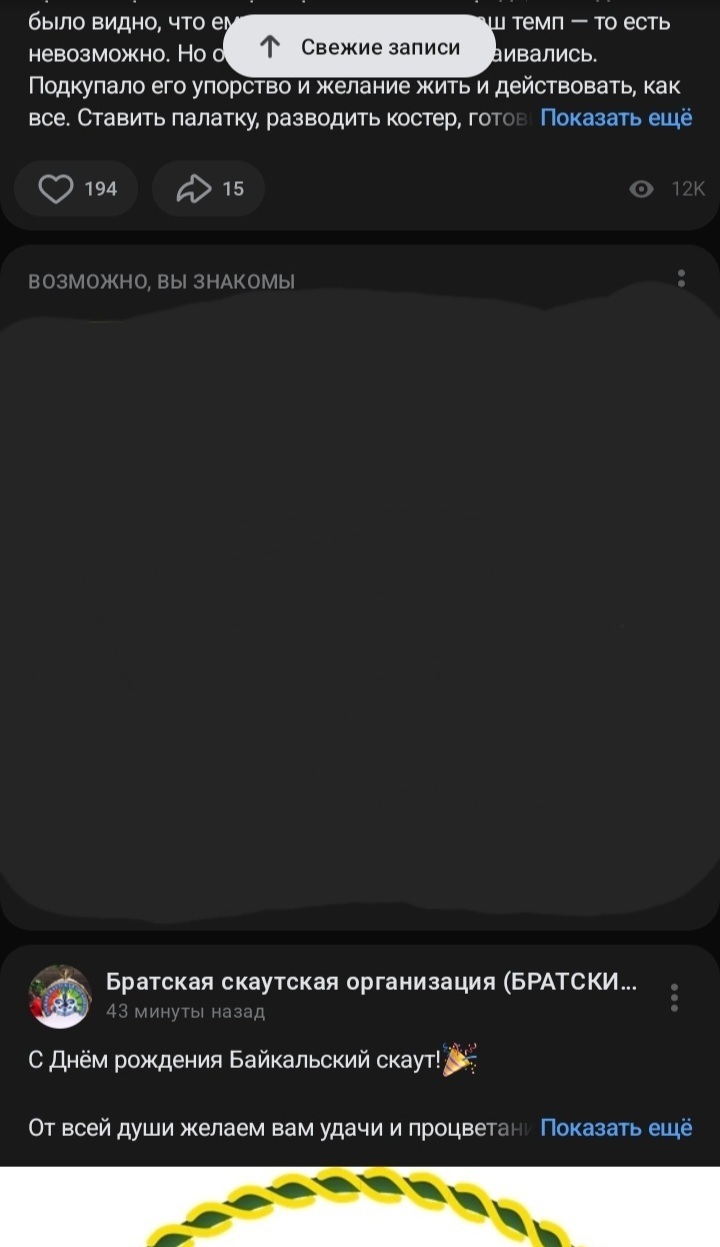Screen dimensions: 720x1247
Task: Share the post with 15 reposts
Action: (x=208, y=189)
